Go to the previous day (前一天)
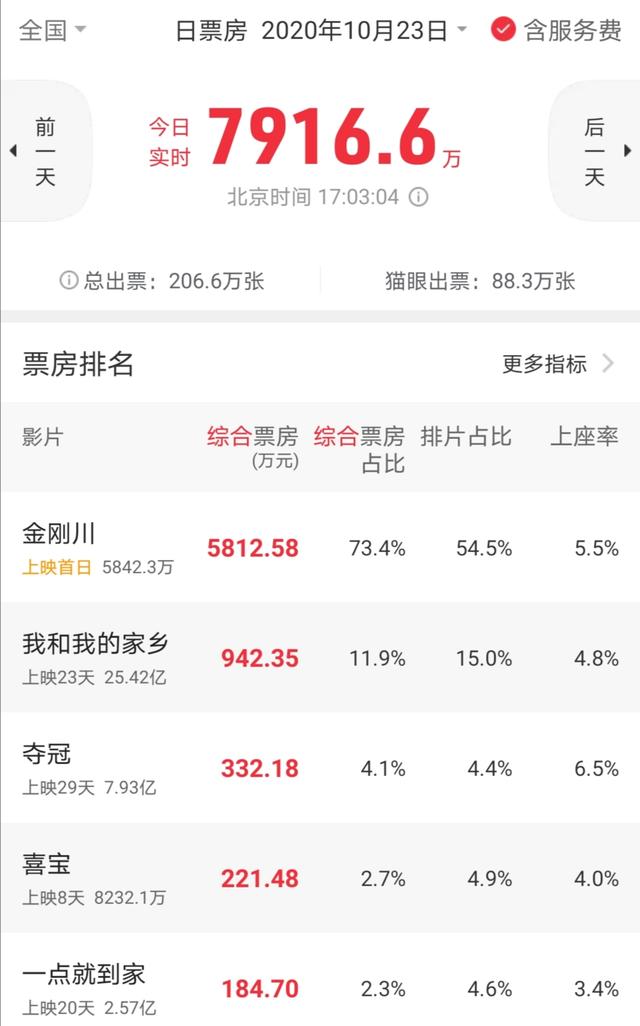The height and width of the screenshot is (1026, 640). point(45,151)
